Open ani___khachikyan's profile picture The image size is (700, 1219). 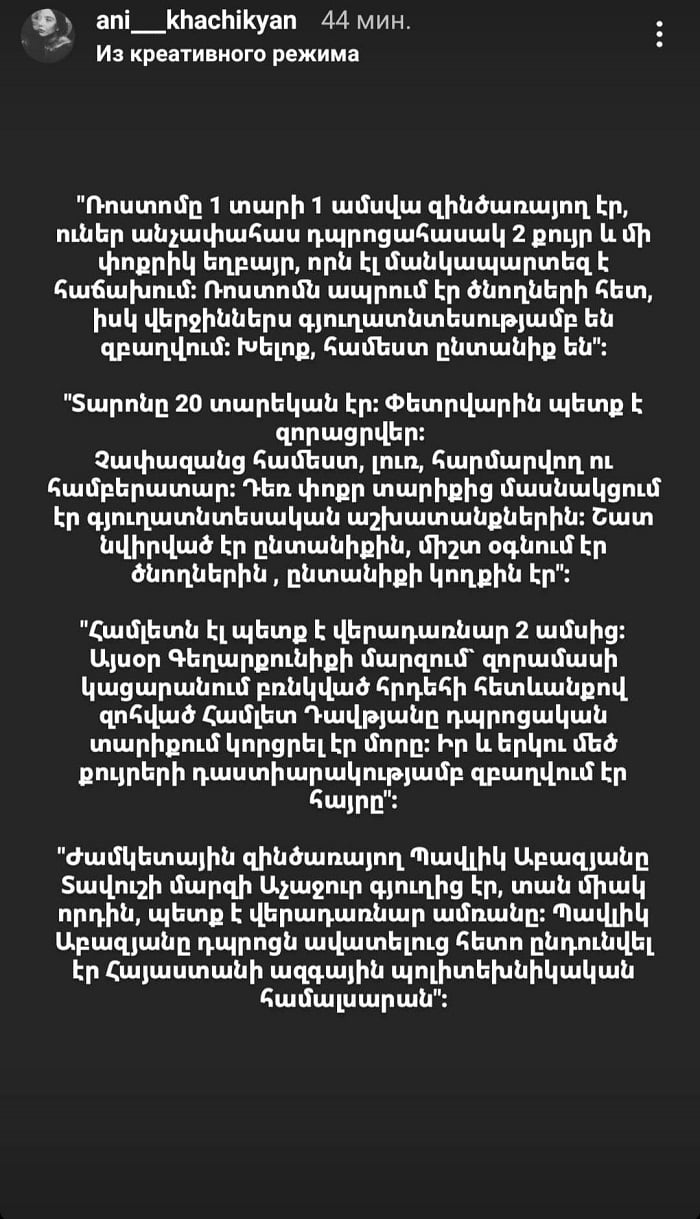(48, 35)
